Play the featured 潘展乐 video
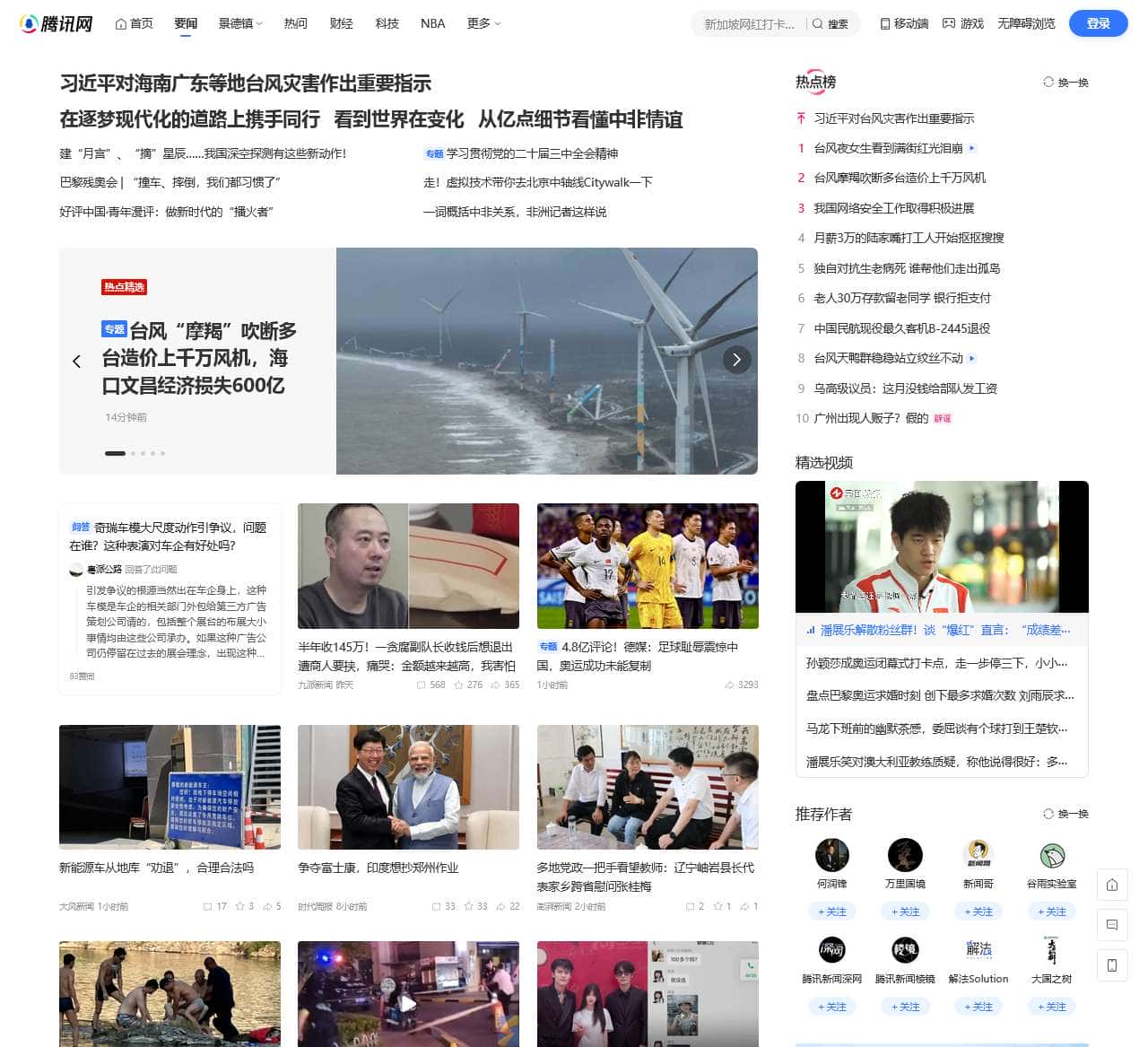 [942, 547]
